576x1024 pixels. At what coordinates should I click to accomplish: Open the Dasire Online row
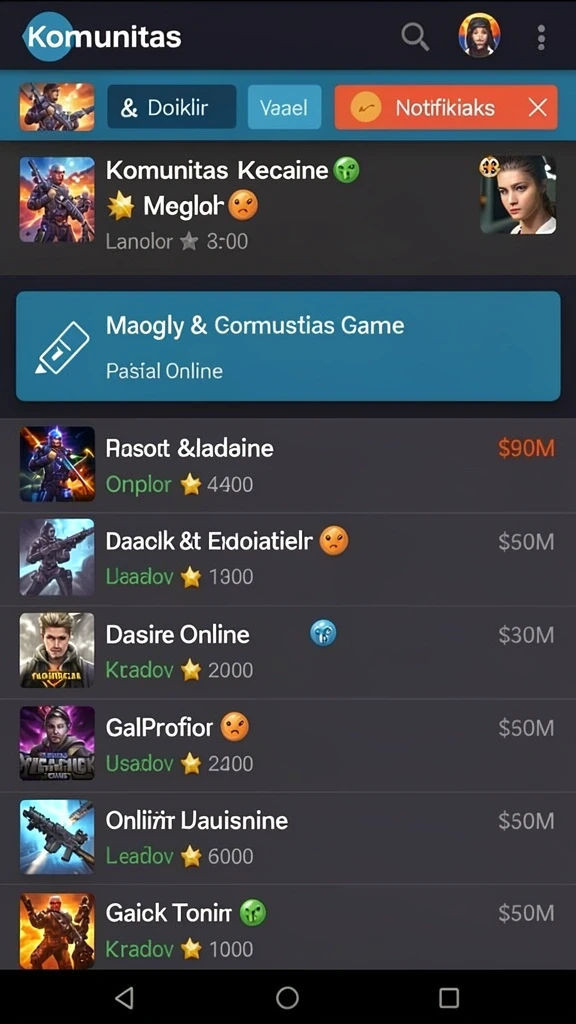coord(288,652)
